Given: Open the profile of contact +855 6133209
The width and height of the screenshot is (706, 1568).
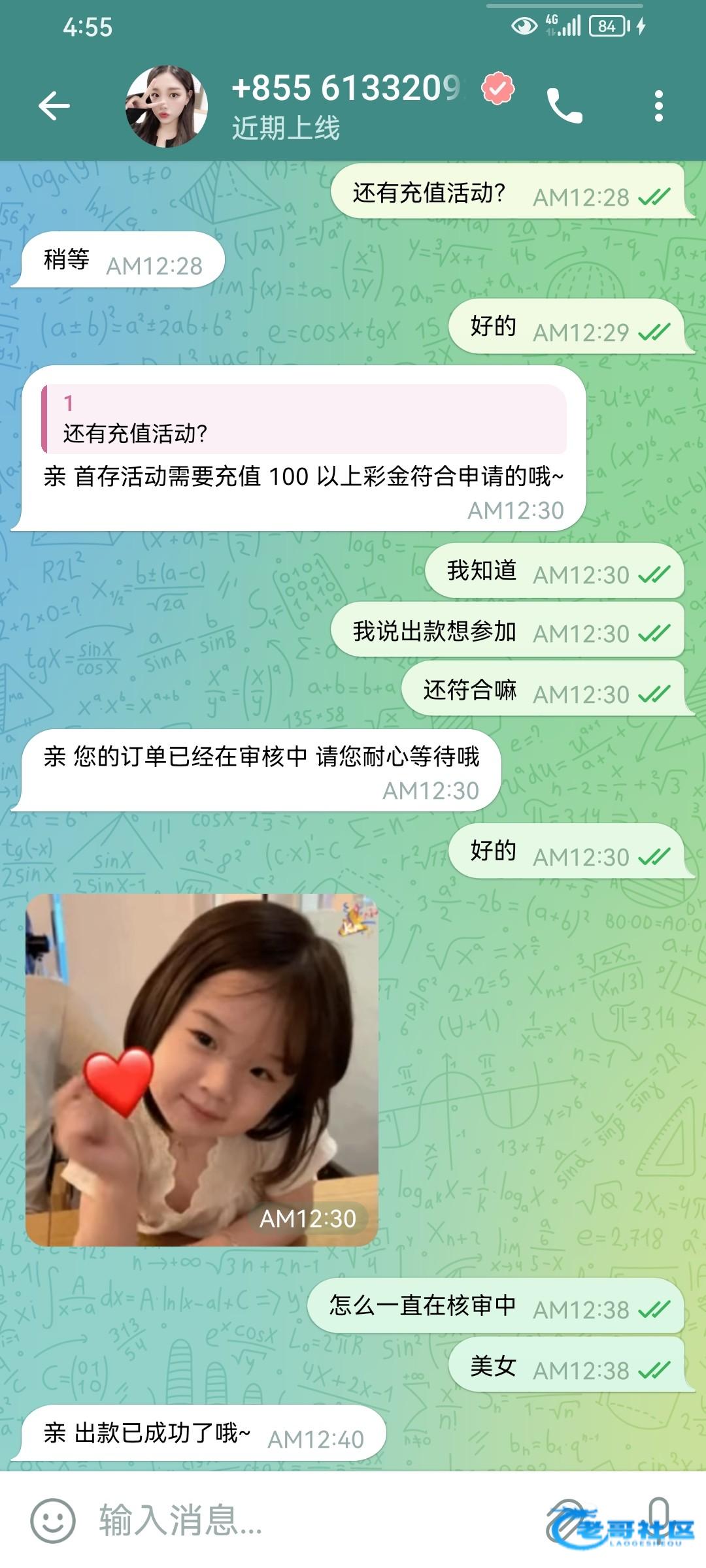Looking at the screenshot, I should pyautogui.click(x=346, y=105).
